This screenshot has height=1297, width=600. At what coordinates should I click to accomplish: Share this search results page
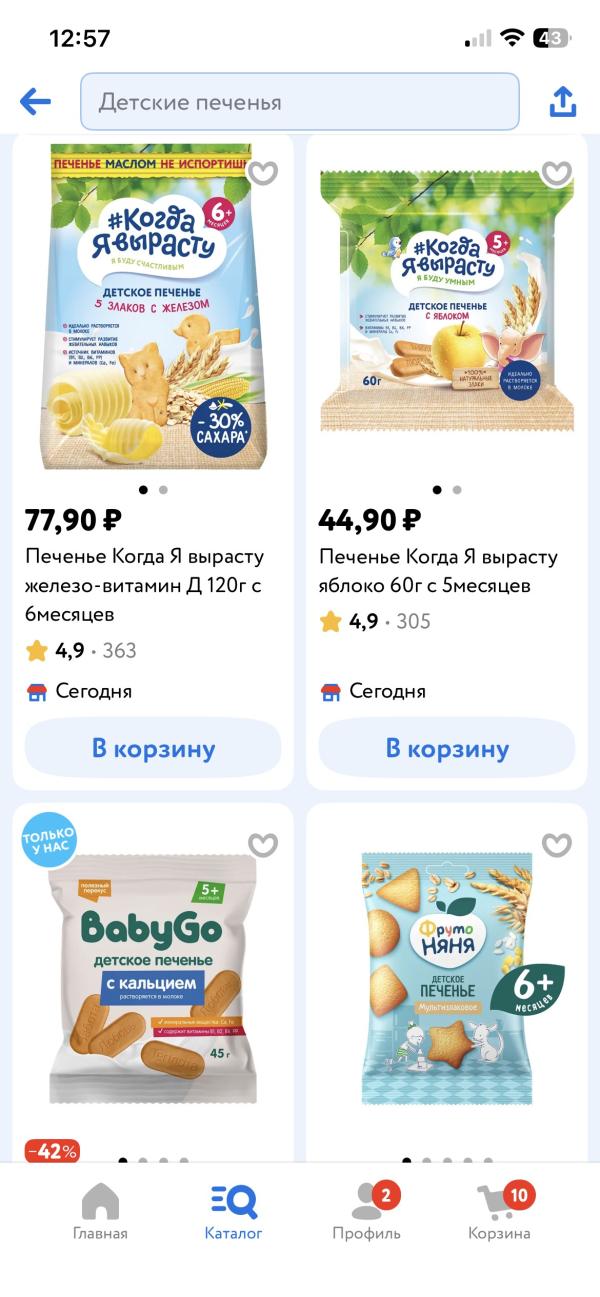563,101
